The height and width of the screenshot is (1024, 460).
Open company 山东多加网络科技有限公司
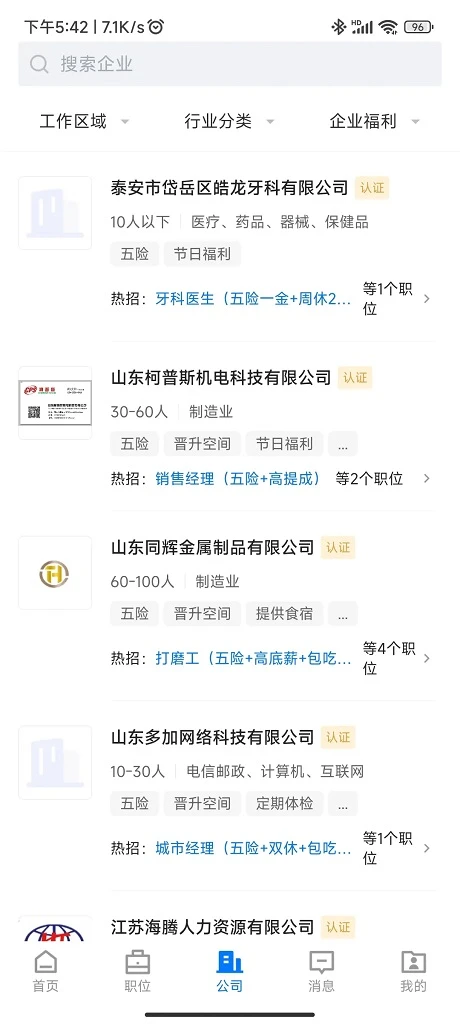(212, 737)
